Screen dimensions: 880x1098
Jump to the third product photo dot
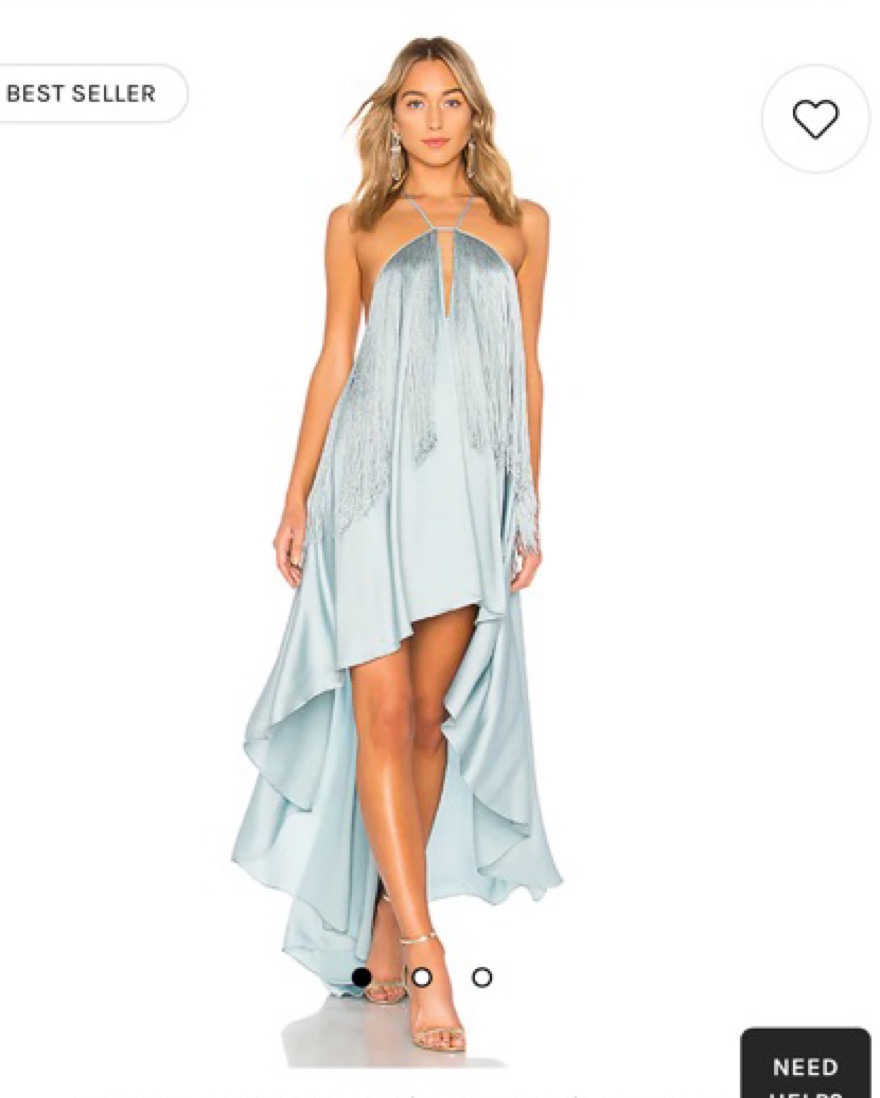pos(482,977)
